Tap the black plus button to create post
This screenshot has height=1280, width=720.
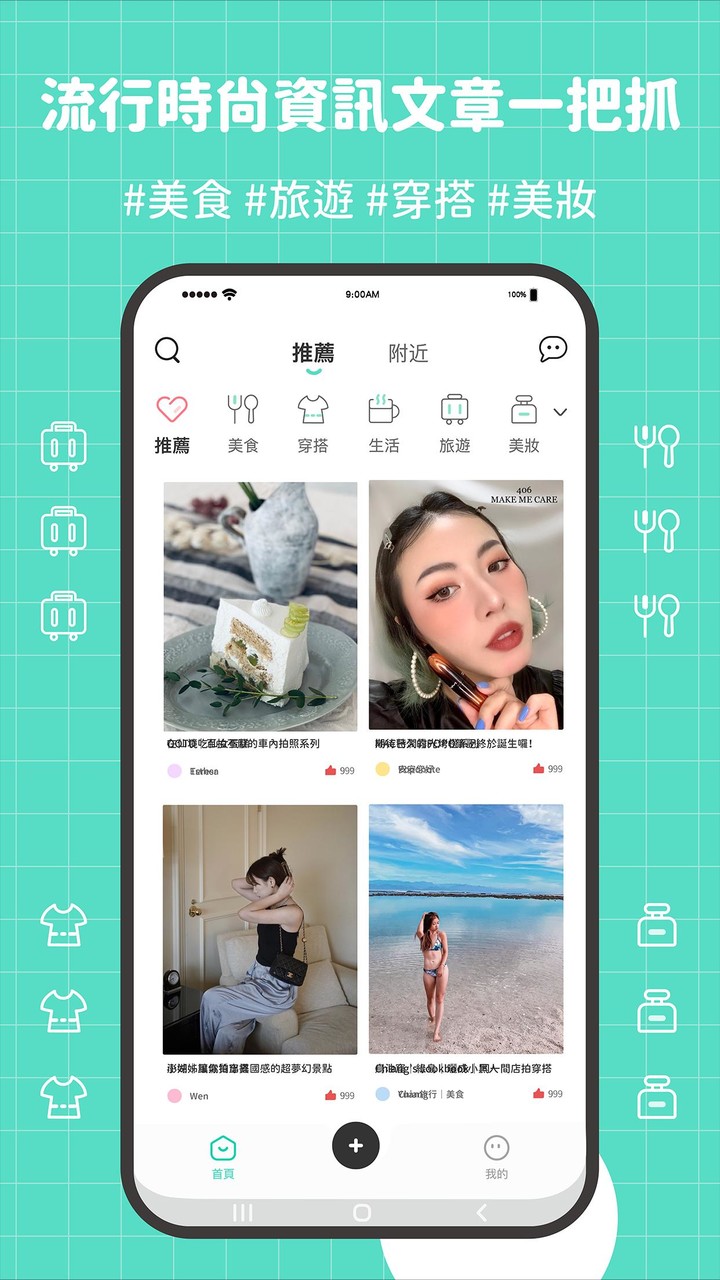click(x=354, y=1147)
